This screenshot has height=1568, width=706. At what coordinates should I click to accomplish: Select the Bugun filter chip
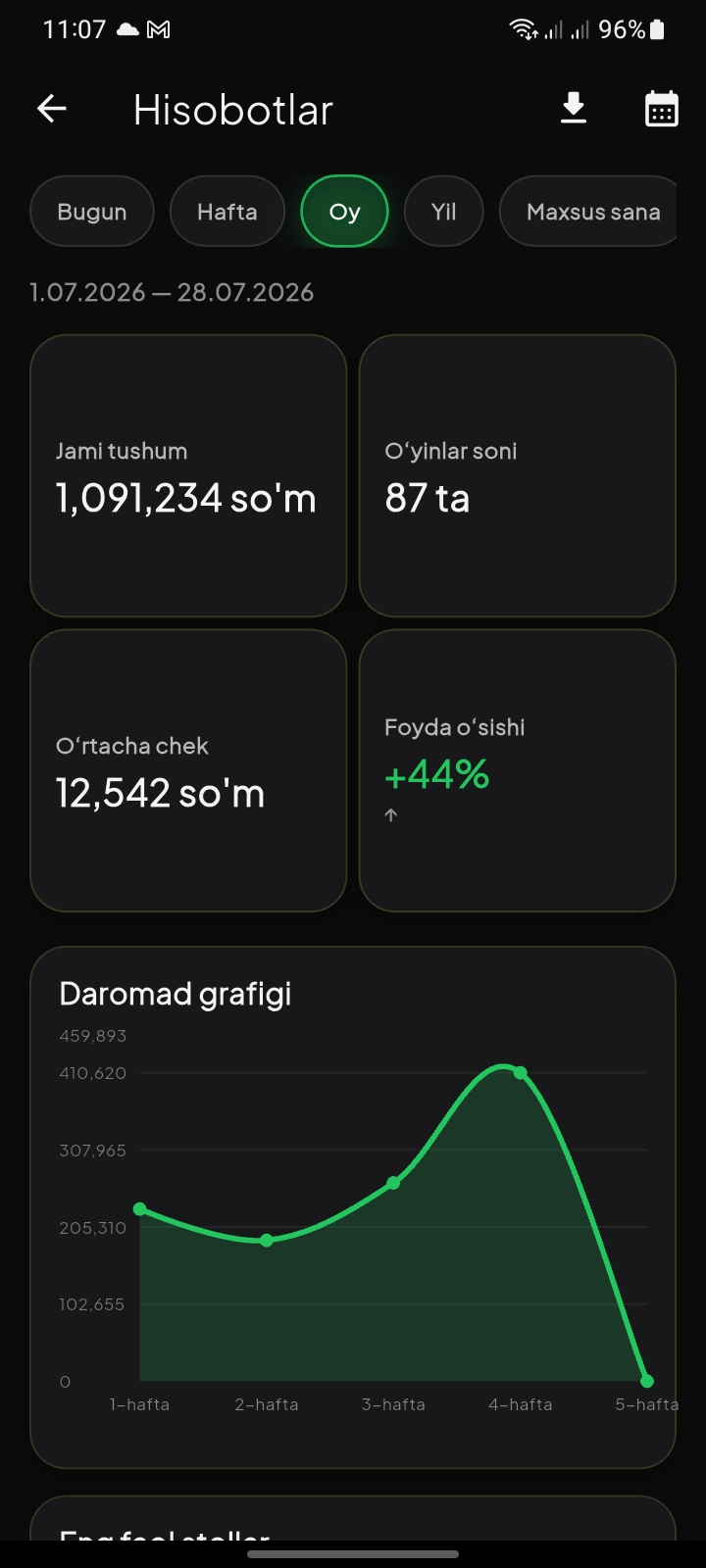[x=92, y=212]
